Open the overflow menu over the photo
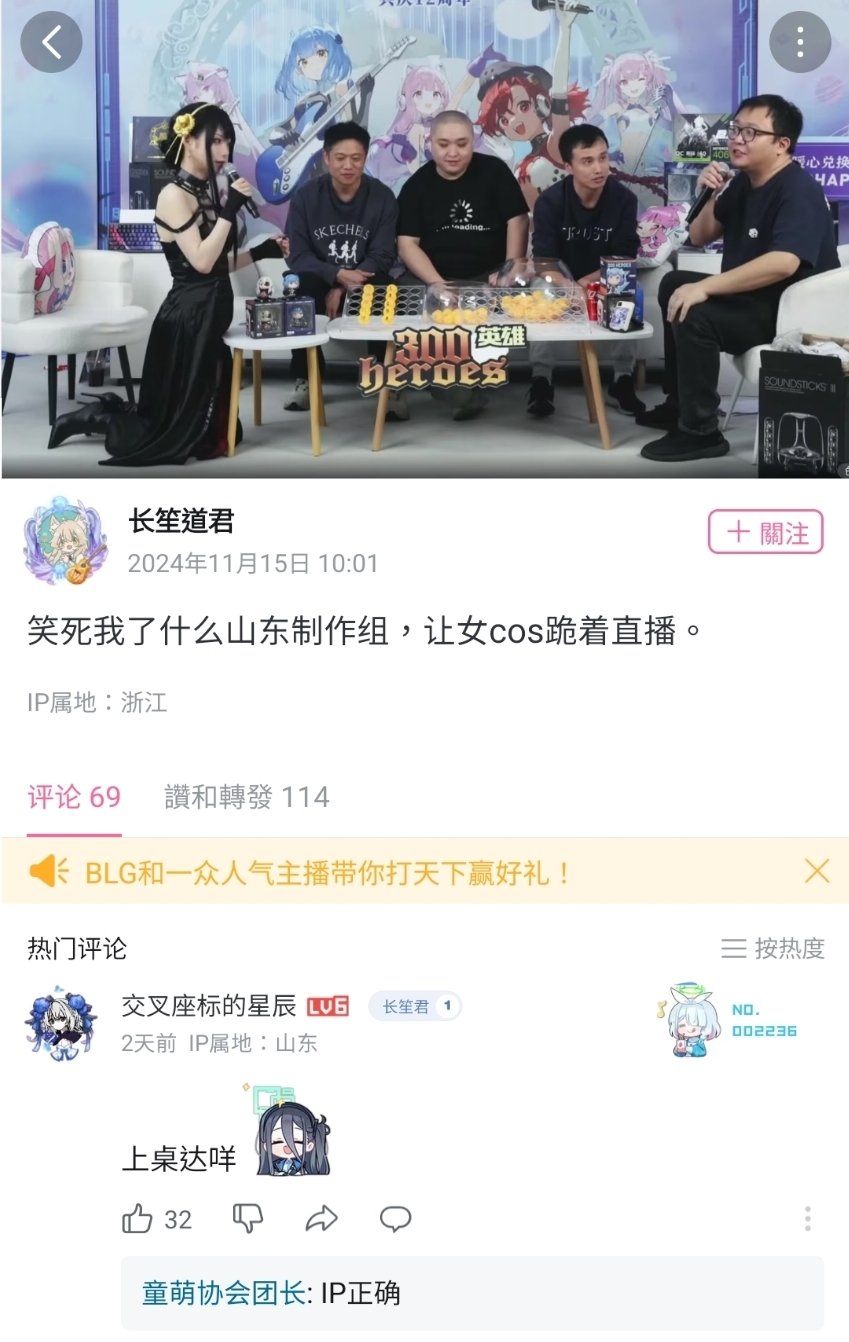The height and width of the screenshot is (1342, 849). coord(800,42)
